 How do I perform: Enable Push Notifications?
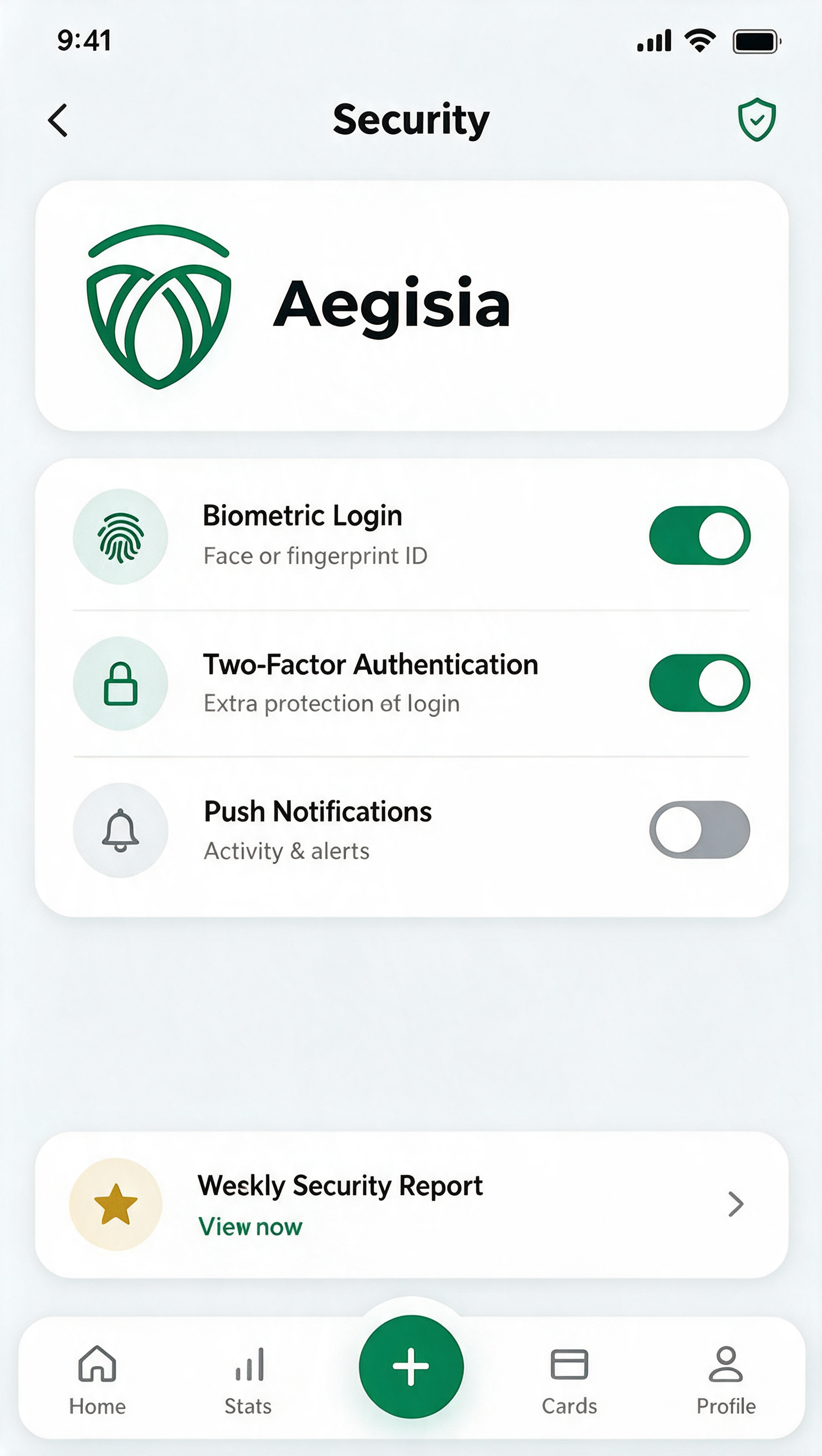click(699, 829)
